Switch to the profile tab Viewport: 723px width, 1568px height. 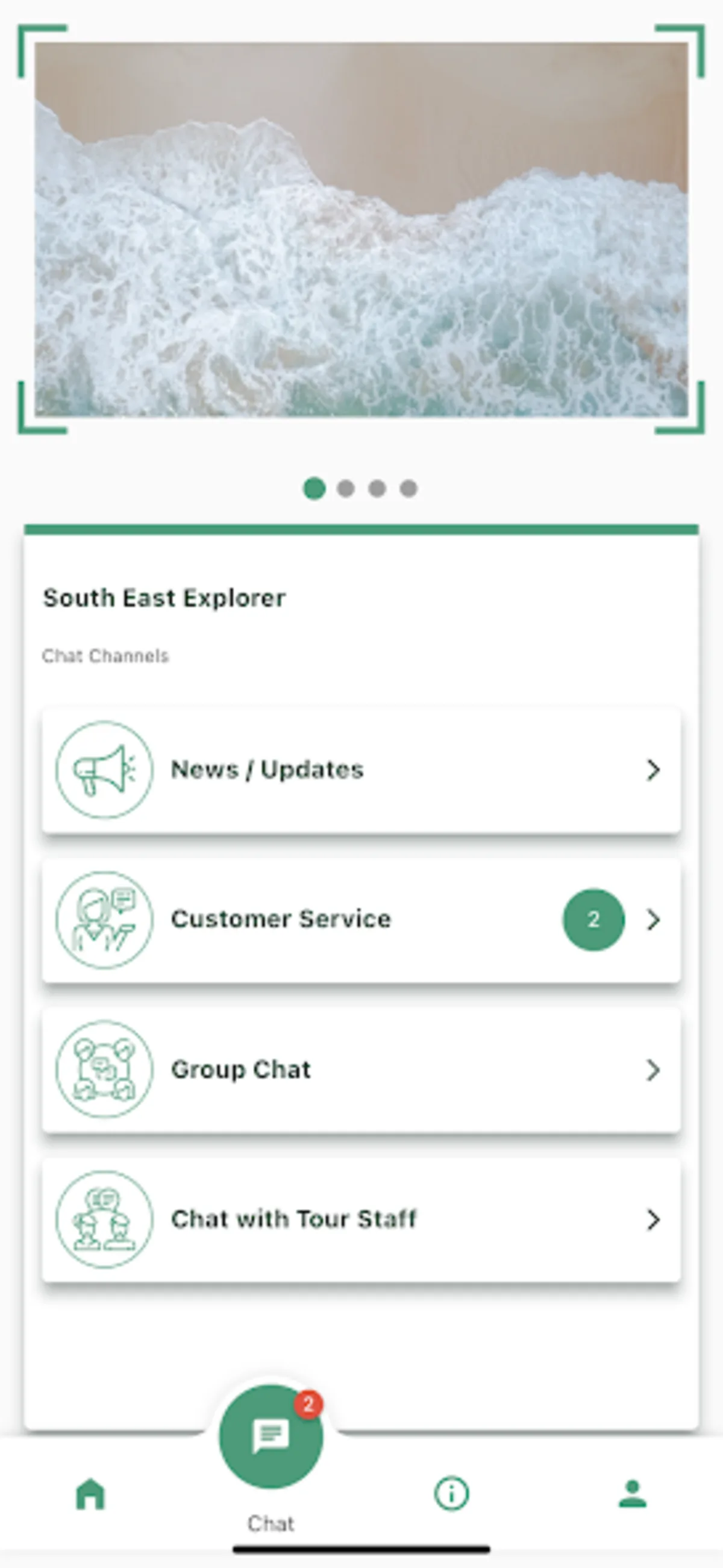[632, 1494]
